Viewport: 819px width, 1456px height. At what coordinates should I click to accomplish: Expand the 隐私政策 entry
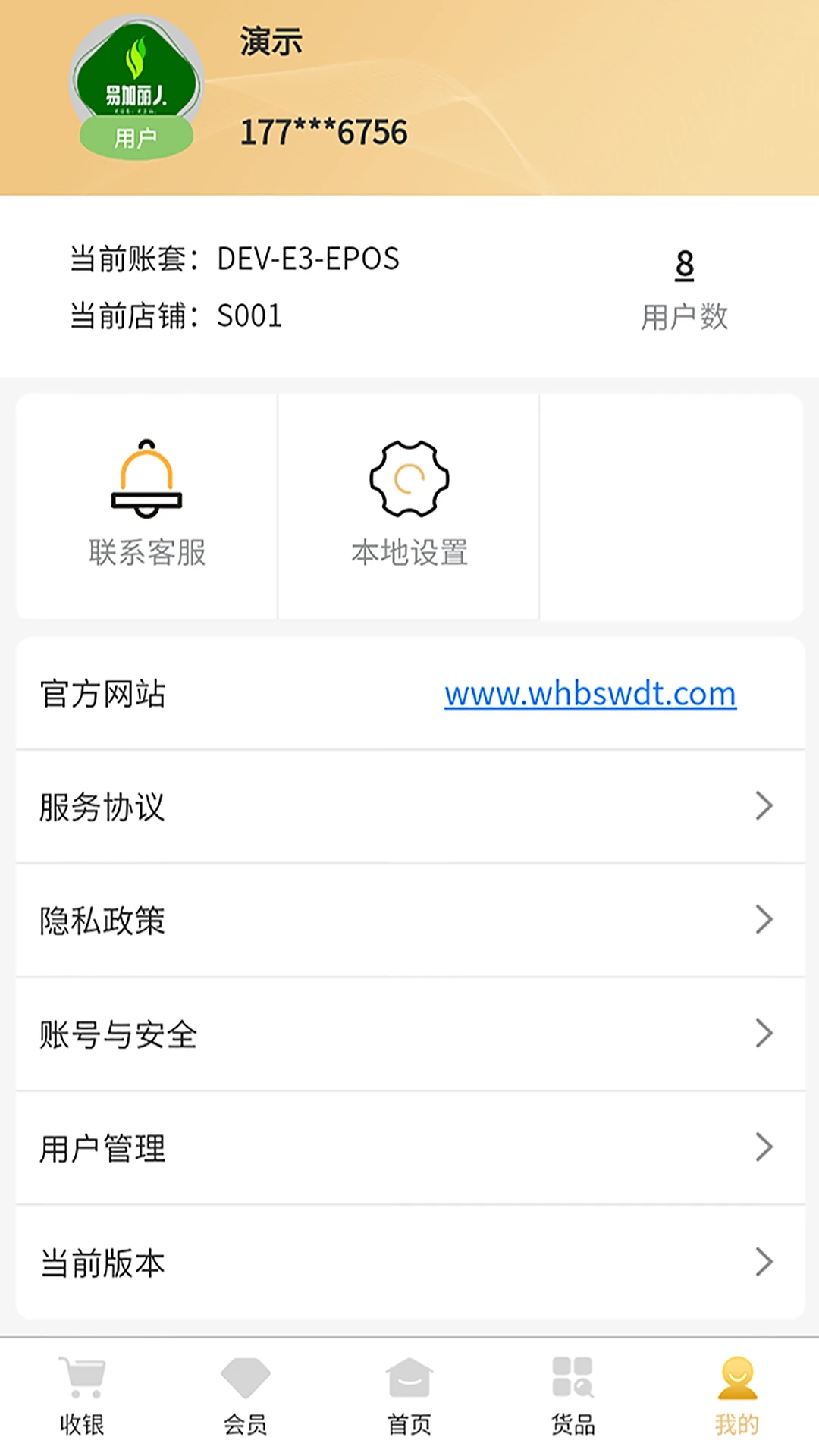[763, 921]
